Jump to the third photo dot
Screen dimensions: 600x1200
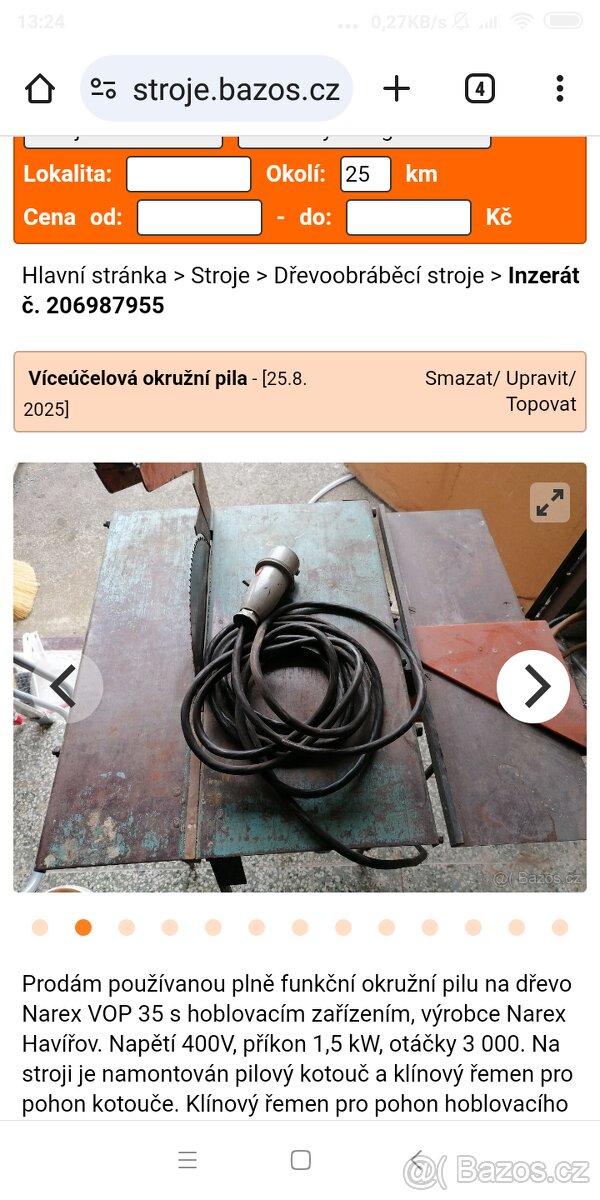tap(126, 927)
